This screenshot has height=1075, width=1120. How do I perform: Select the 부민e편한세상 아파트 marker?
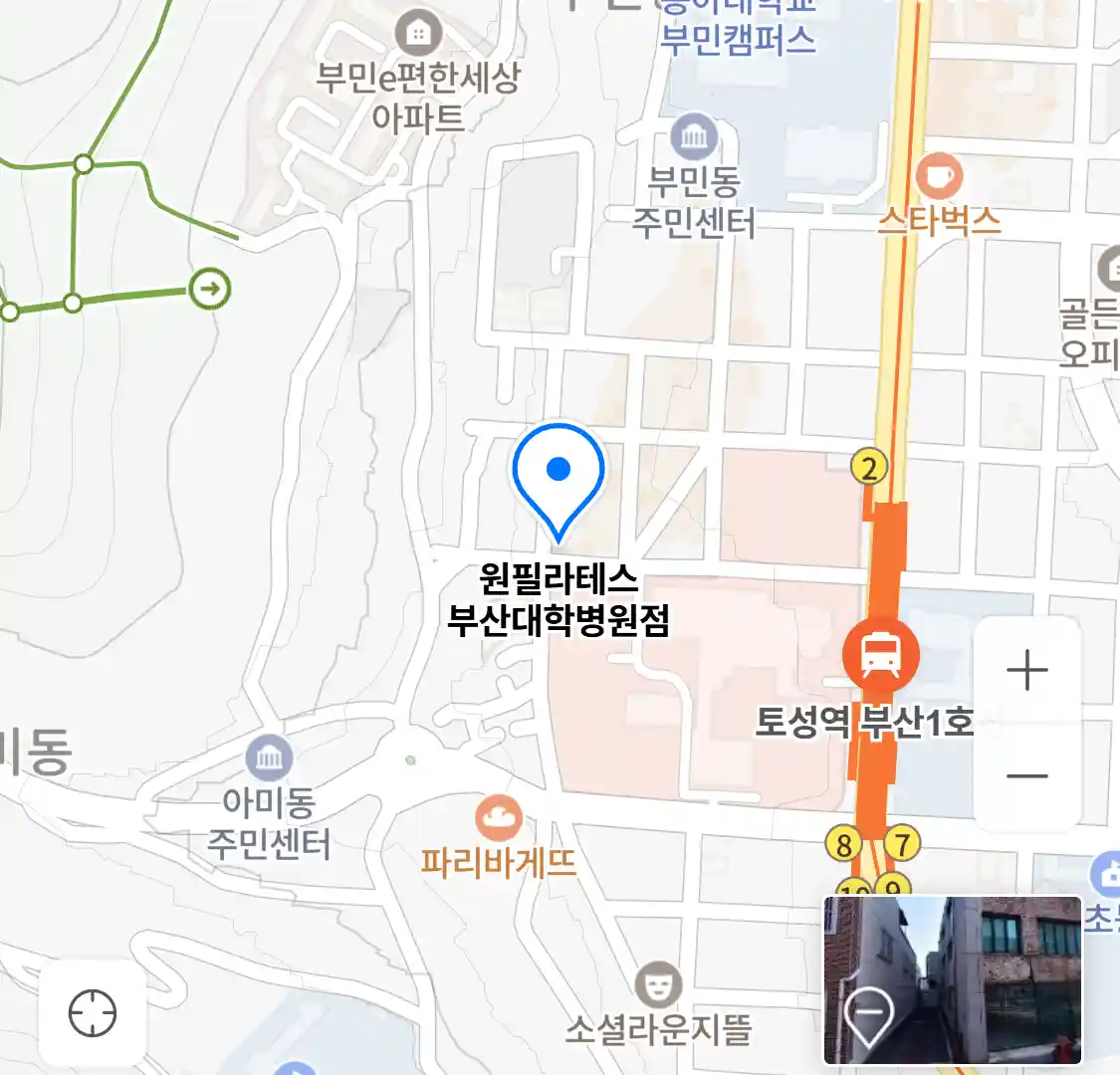pos(419,33)
